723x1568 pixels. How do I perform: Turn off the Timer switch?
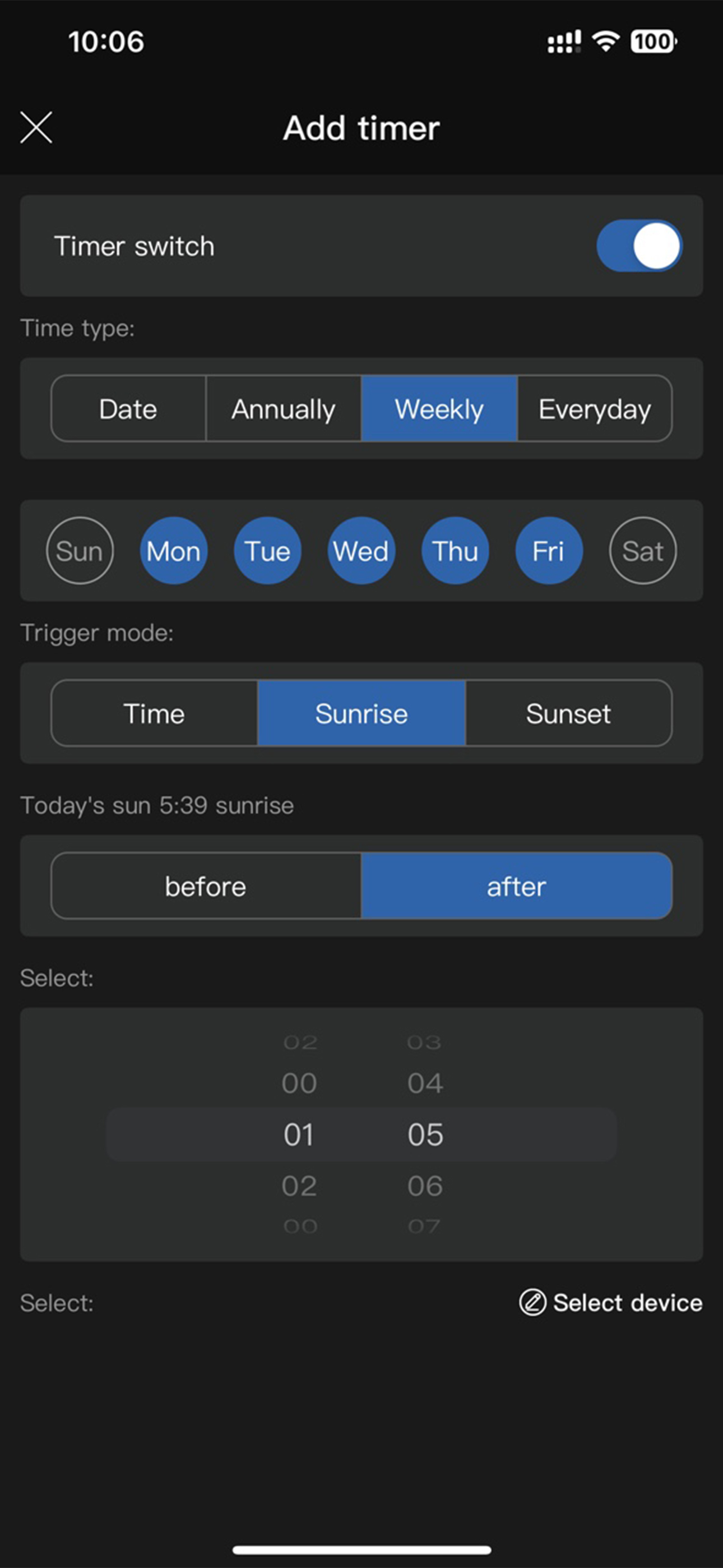[x=640, y=245]
